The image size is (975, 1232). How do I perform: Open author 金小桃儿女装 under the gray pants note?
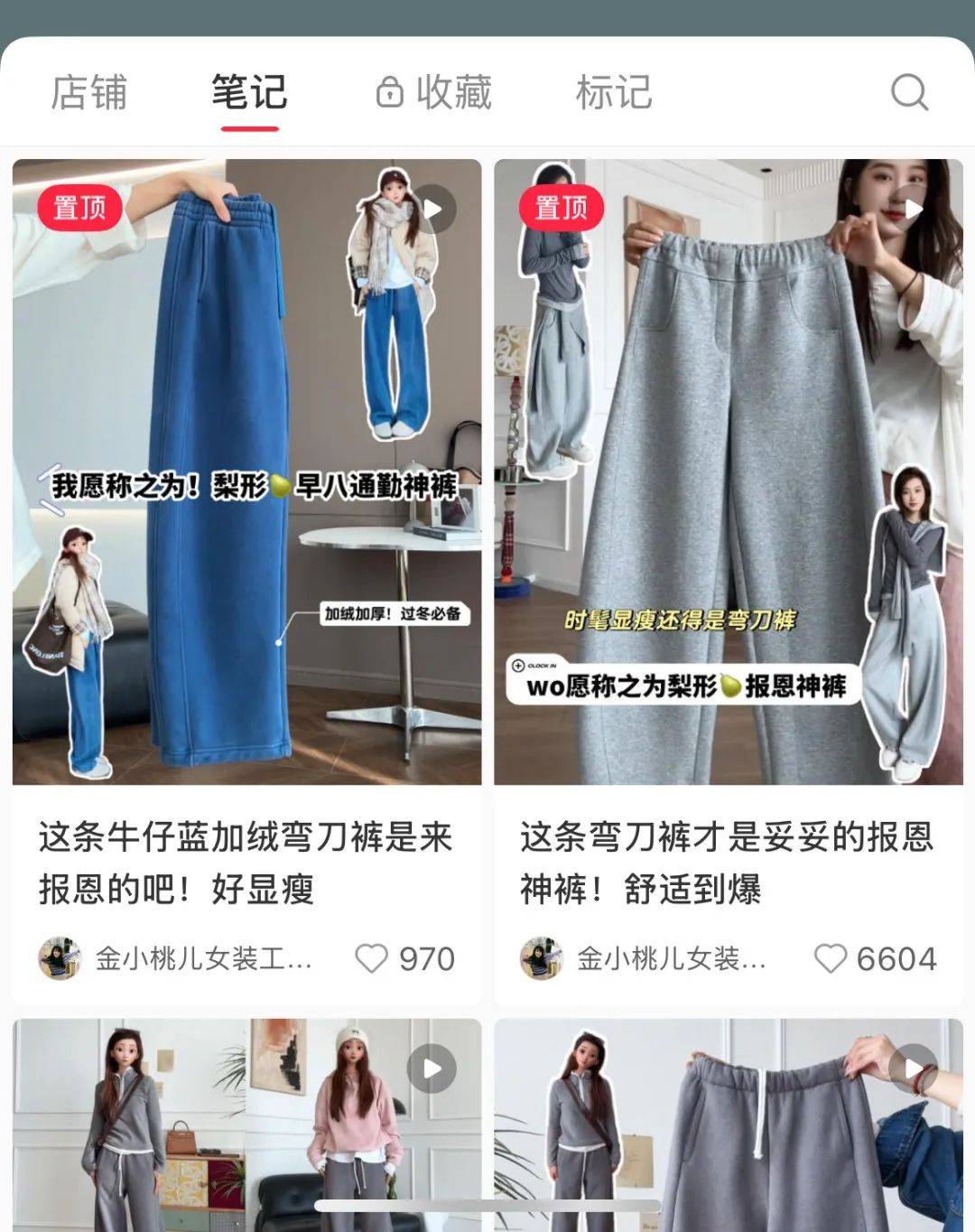(644, 958)
